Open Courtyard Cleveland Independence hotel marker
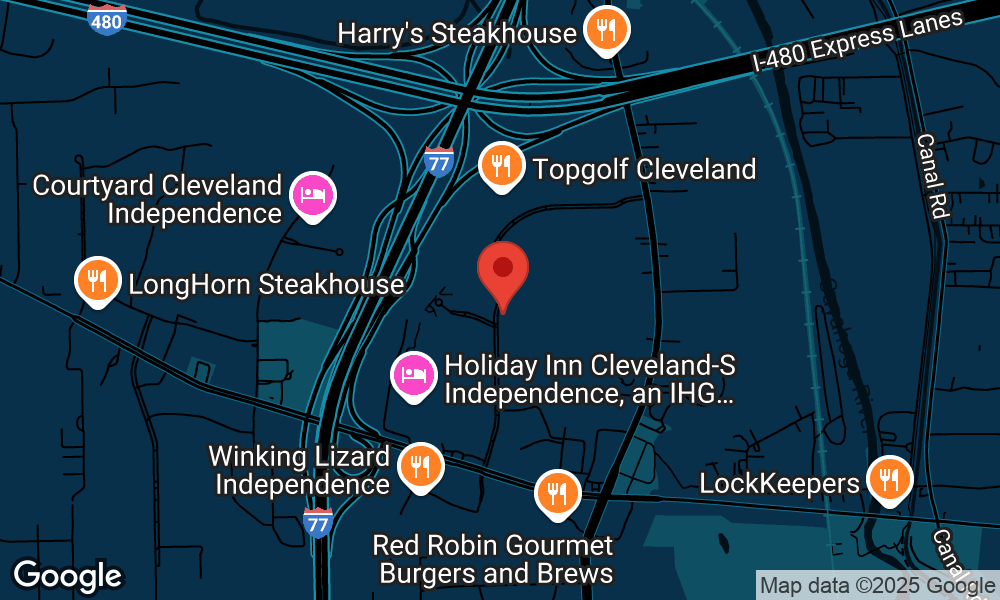The width and height of the screenshot is (1000, 600). pos(313,194)
